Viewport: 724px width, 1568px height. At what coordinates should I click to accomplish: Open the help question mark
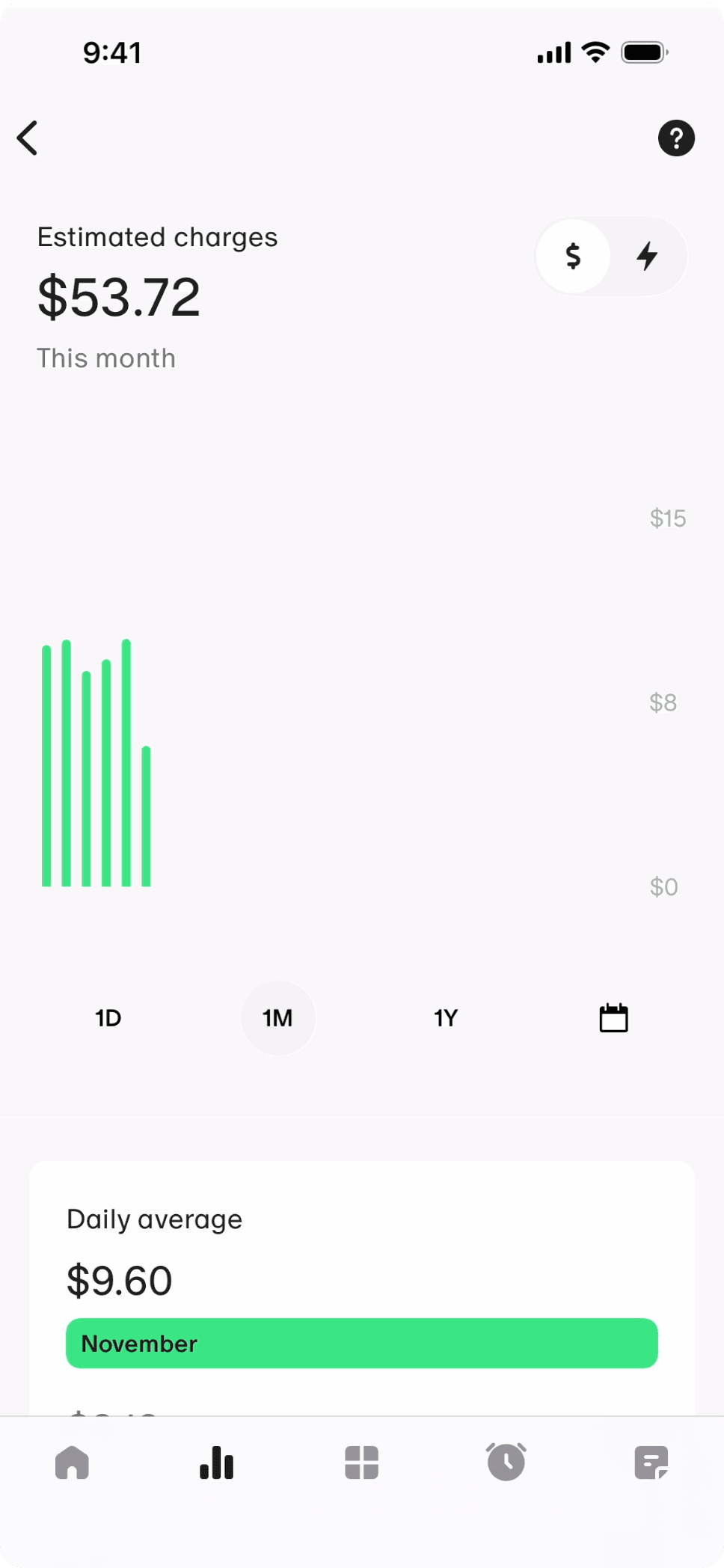click(x=676, y=138)
